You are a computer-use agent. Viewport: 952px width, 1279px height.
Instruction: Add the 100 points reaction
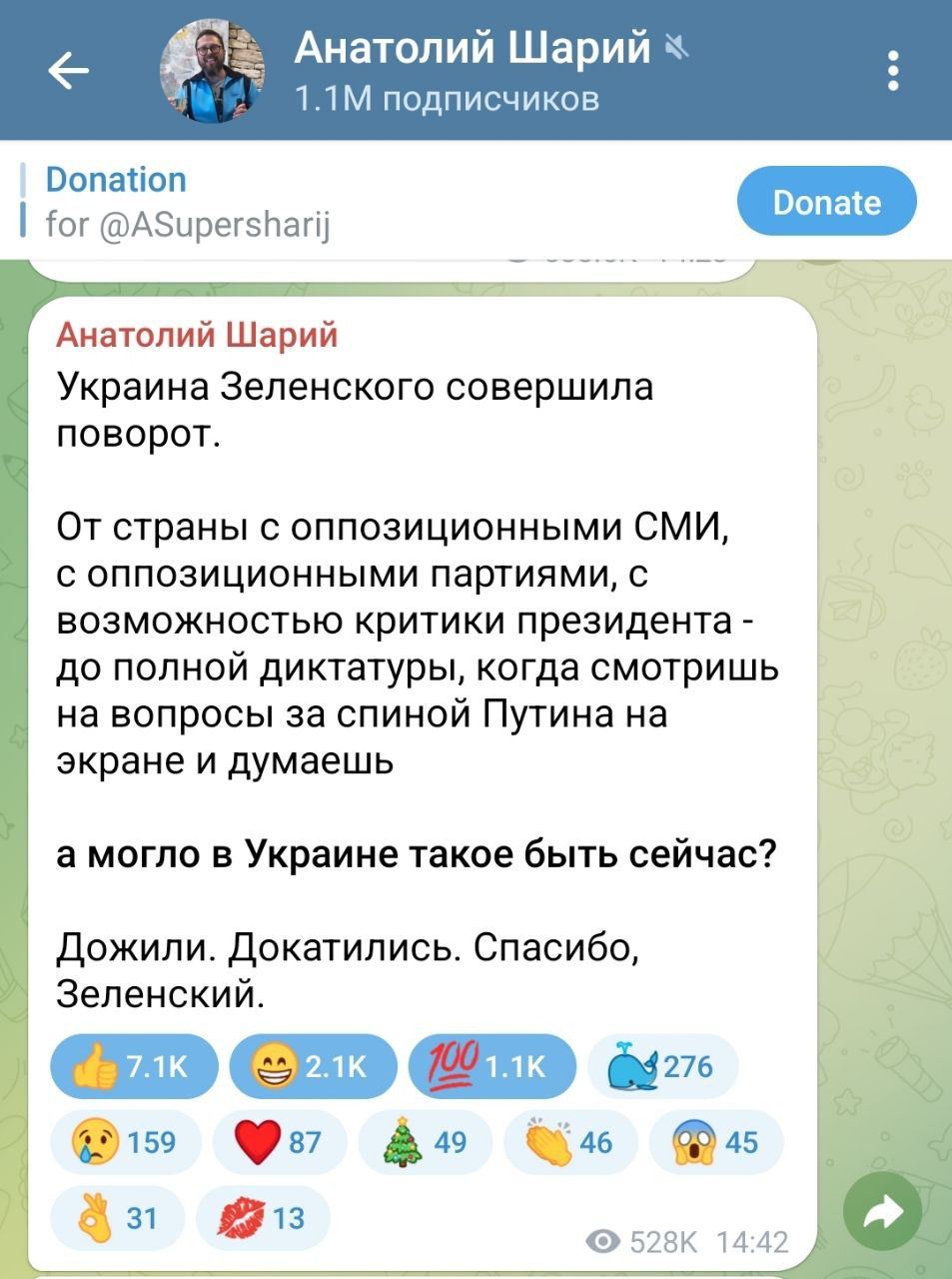[x=491, y=1067]
